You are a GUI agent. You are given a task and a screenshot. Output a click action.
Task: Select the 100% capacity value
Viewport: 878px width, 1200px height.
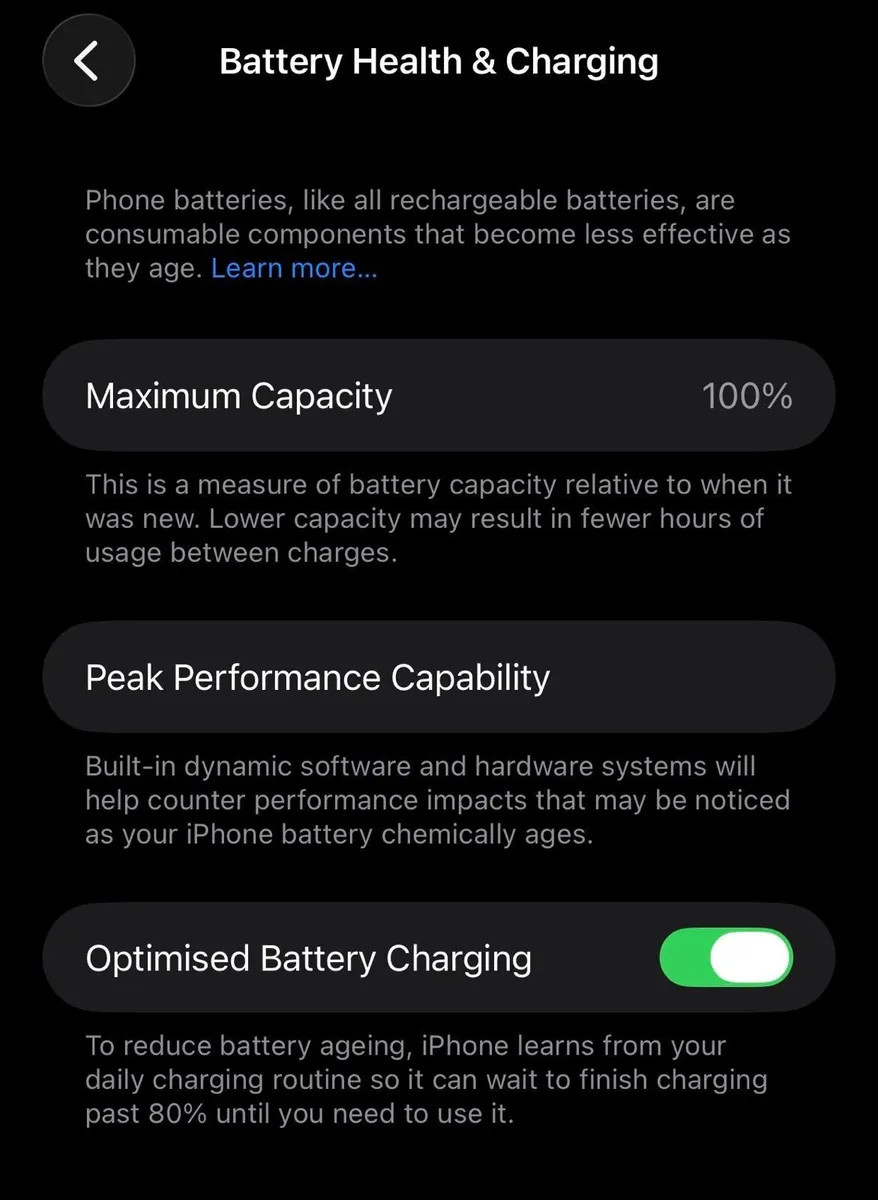747,395
